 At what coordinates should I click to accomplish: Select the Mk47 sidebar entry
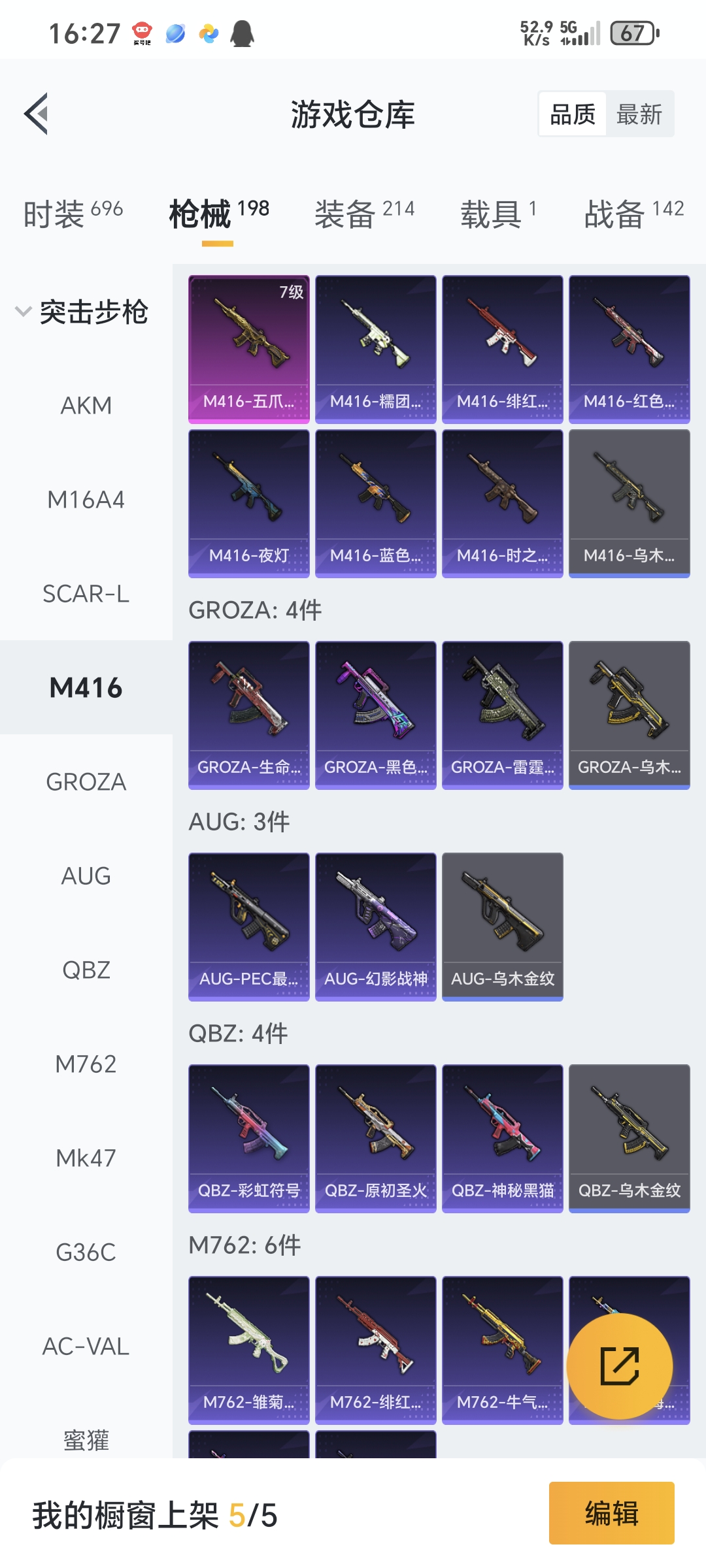pos(86,1158)
